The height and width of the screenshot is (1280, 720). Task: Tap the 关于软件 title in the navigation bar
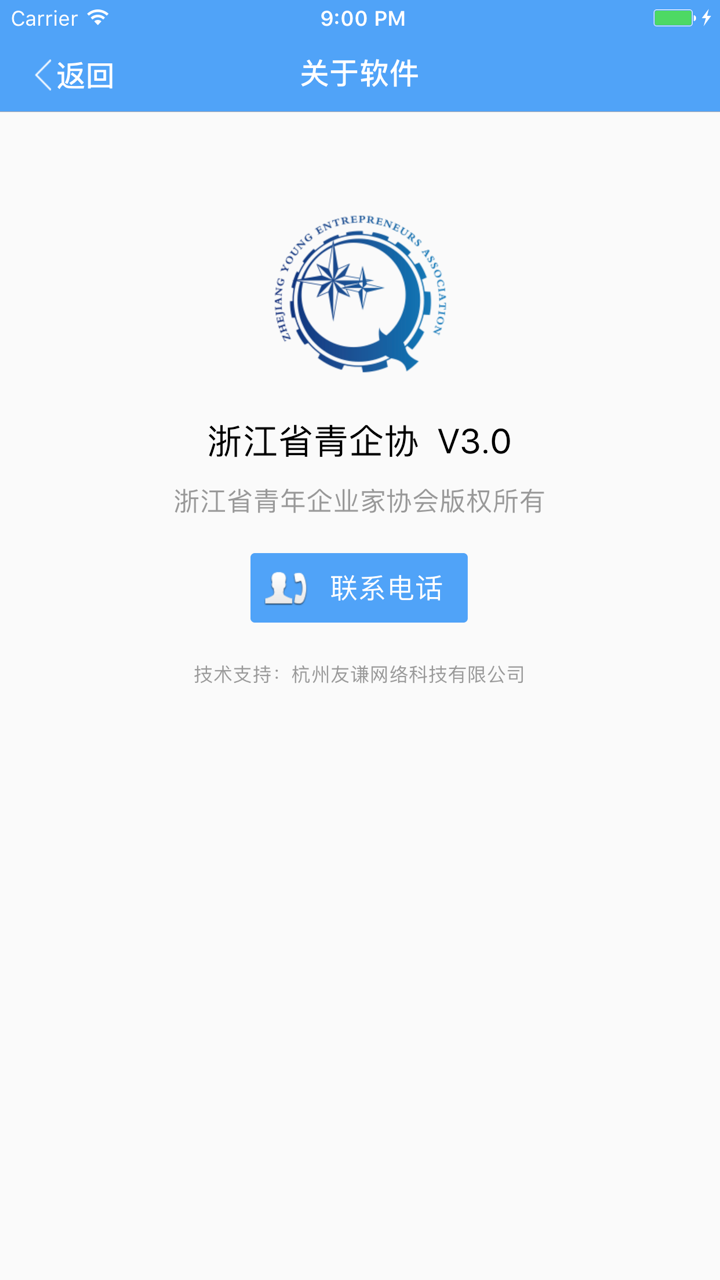pyautogui.click(x=360, y=74)
